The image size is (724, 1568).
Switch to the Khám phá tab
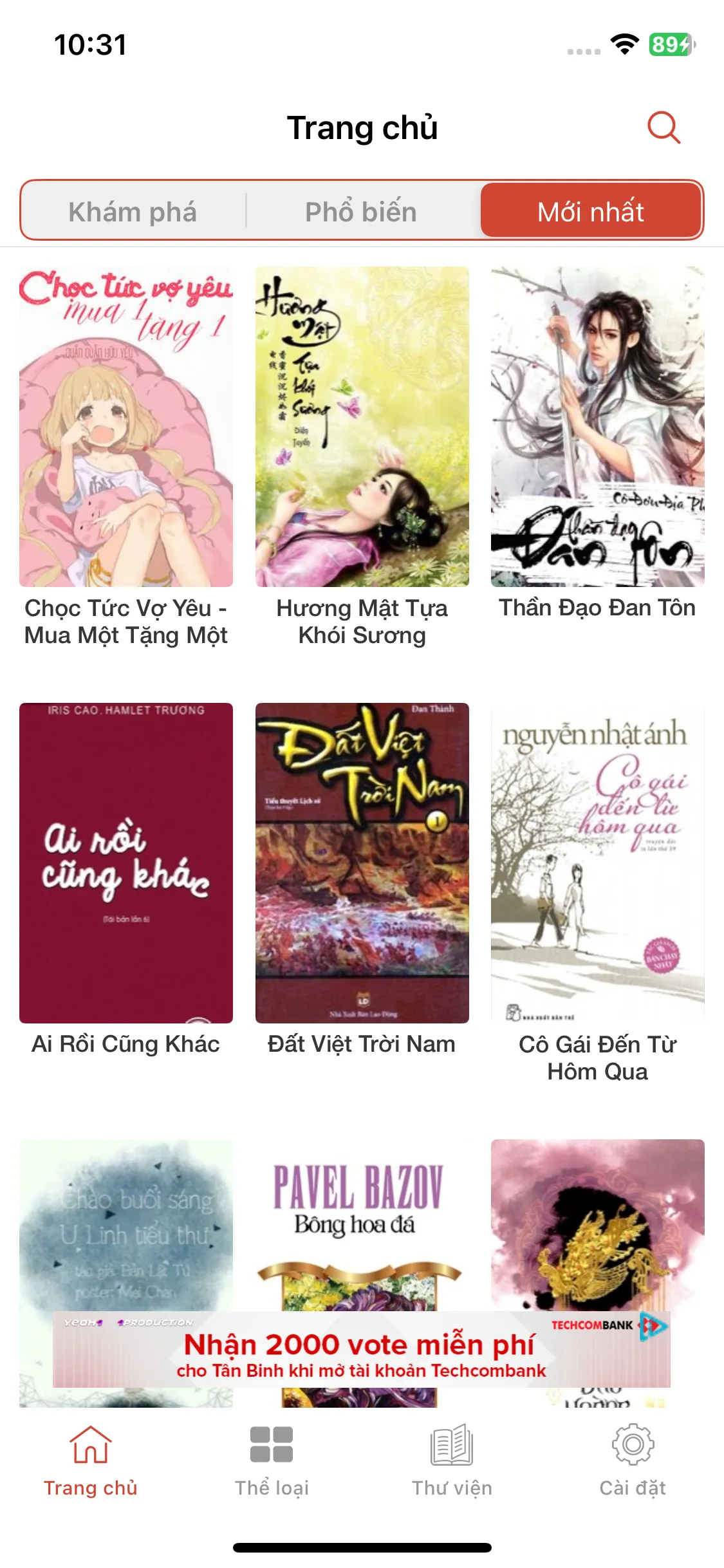[x=133, y=212]
